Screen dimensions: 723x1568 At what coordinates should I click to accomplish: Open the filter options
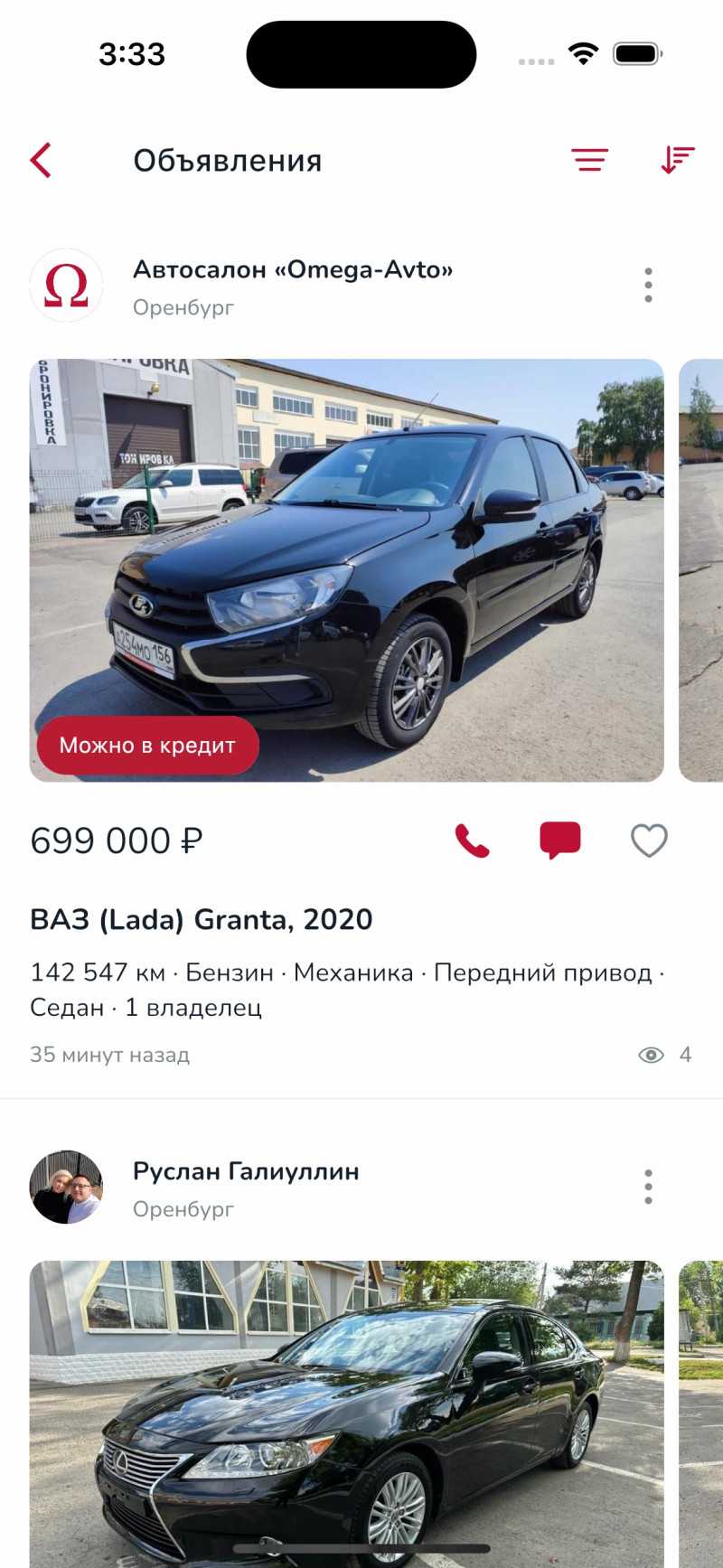click(x=589, y=160)
